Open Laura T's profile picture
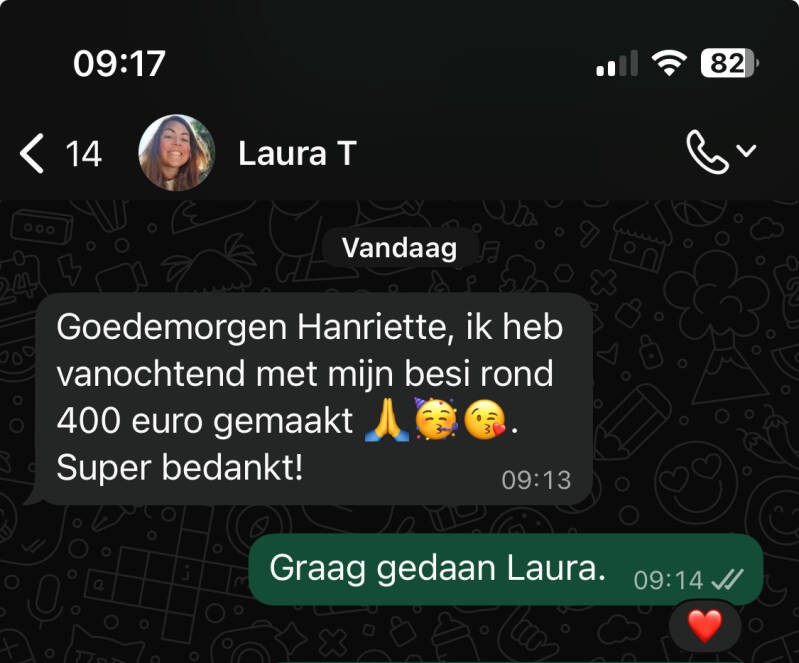 pyautogui.click(x=176, y=153)
